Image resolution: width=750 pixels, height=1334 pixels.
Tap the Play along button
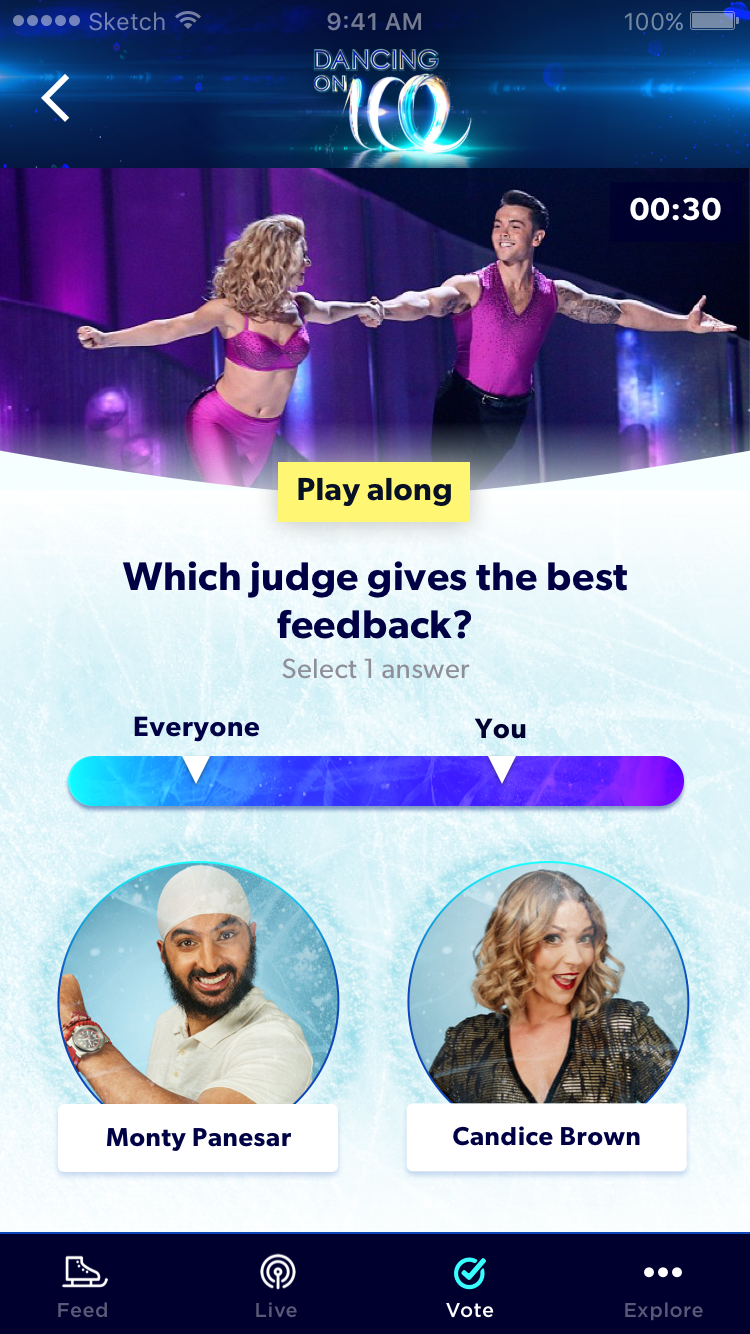(374, 491)
